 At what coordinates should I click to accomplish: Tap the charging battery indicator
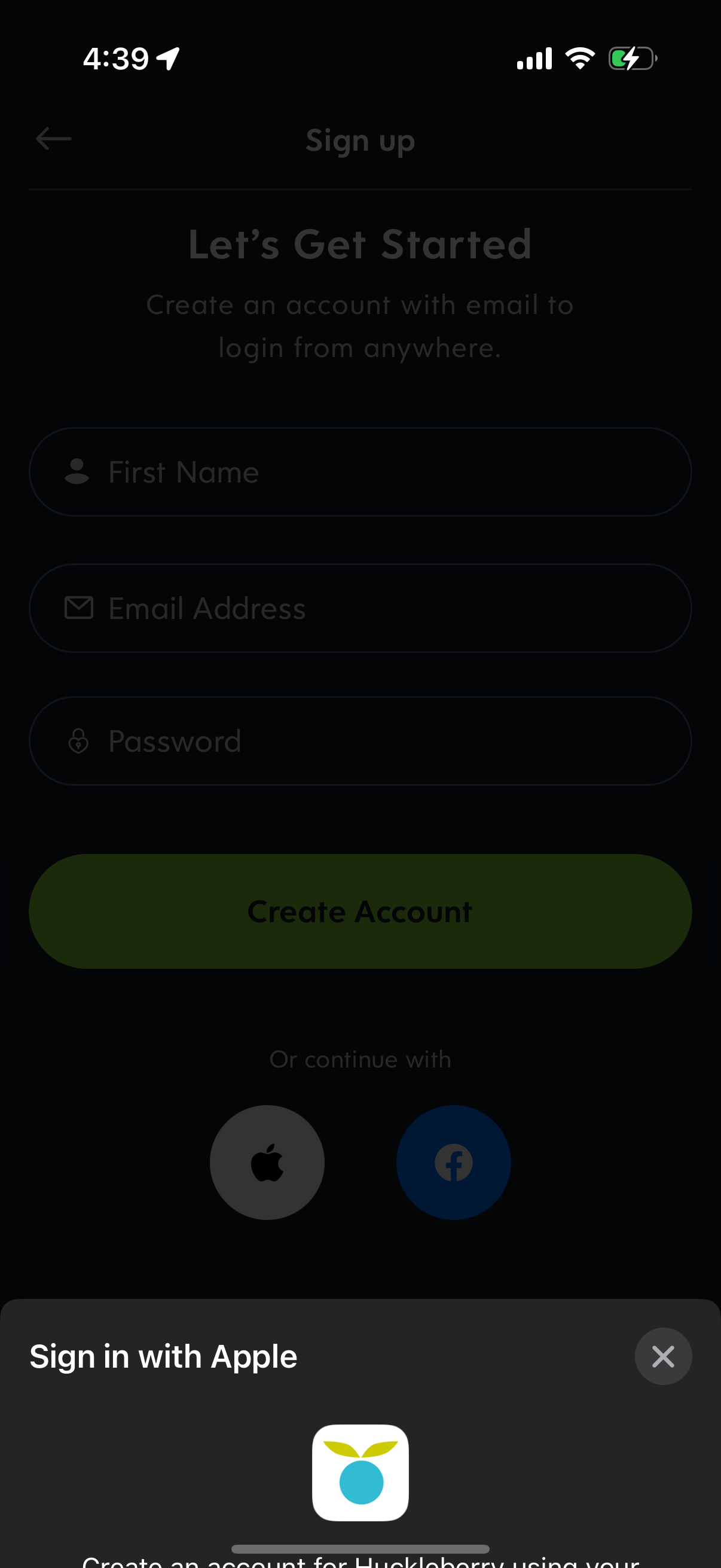click(x=630, y=59)
